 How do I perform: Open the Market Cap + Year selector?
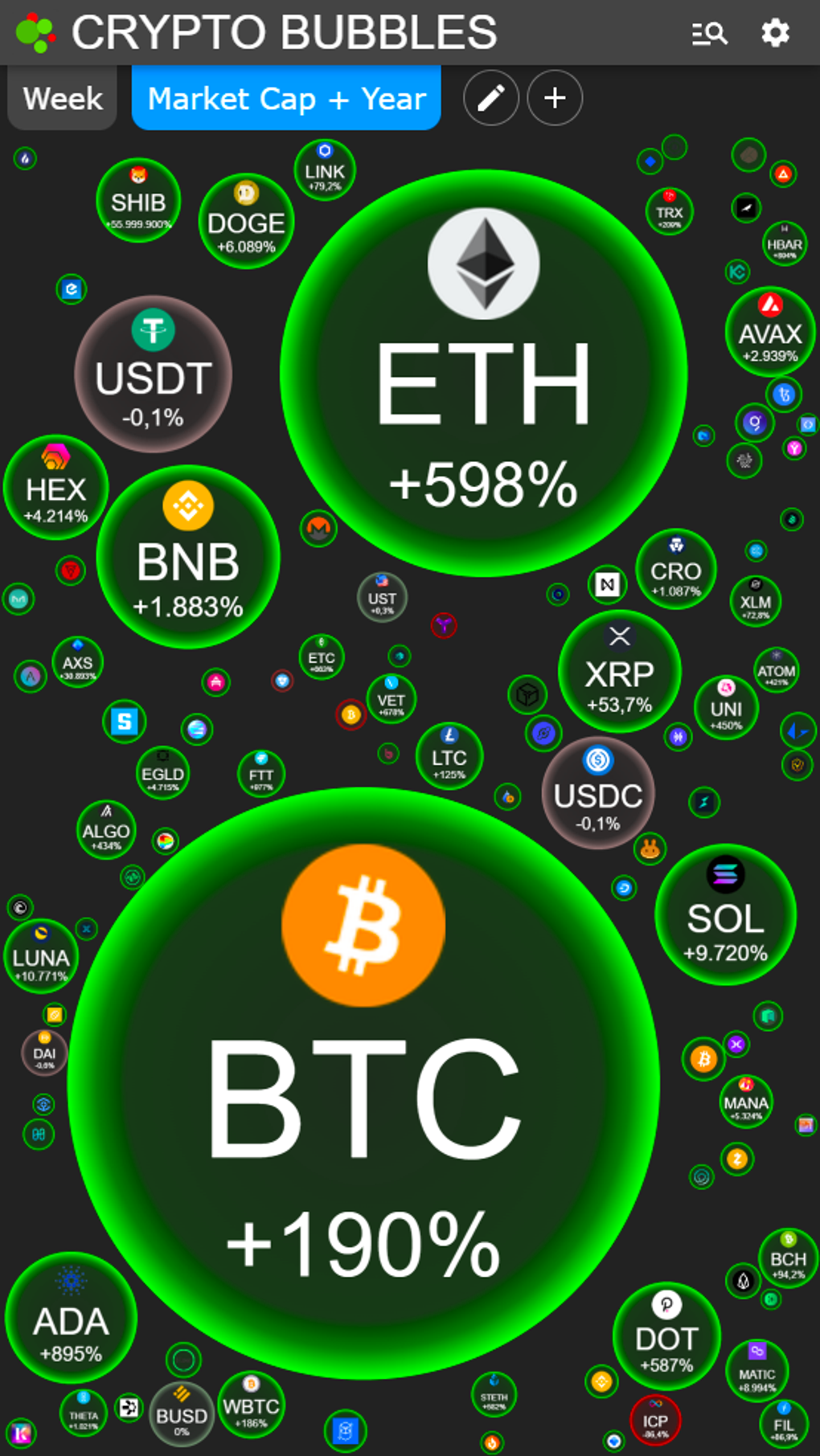[x=285, y=97]
